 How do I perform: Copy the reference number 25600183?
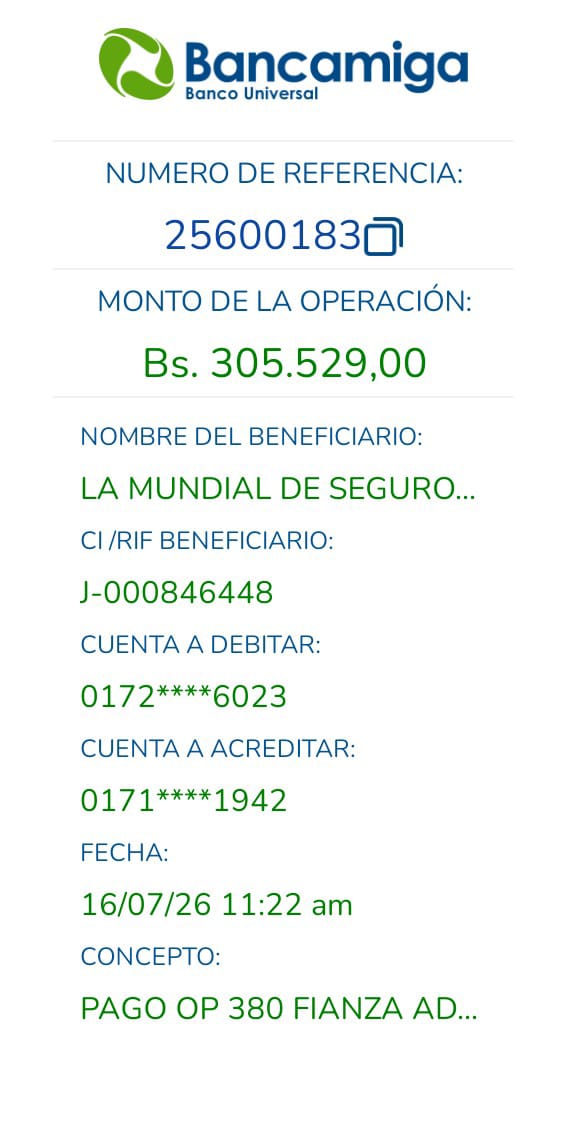point(383,236)
